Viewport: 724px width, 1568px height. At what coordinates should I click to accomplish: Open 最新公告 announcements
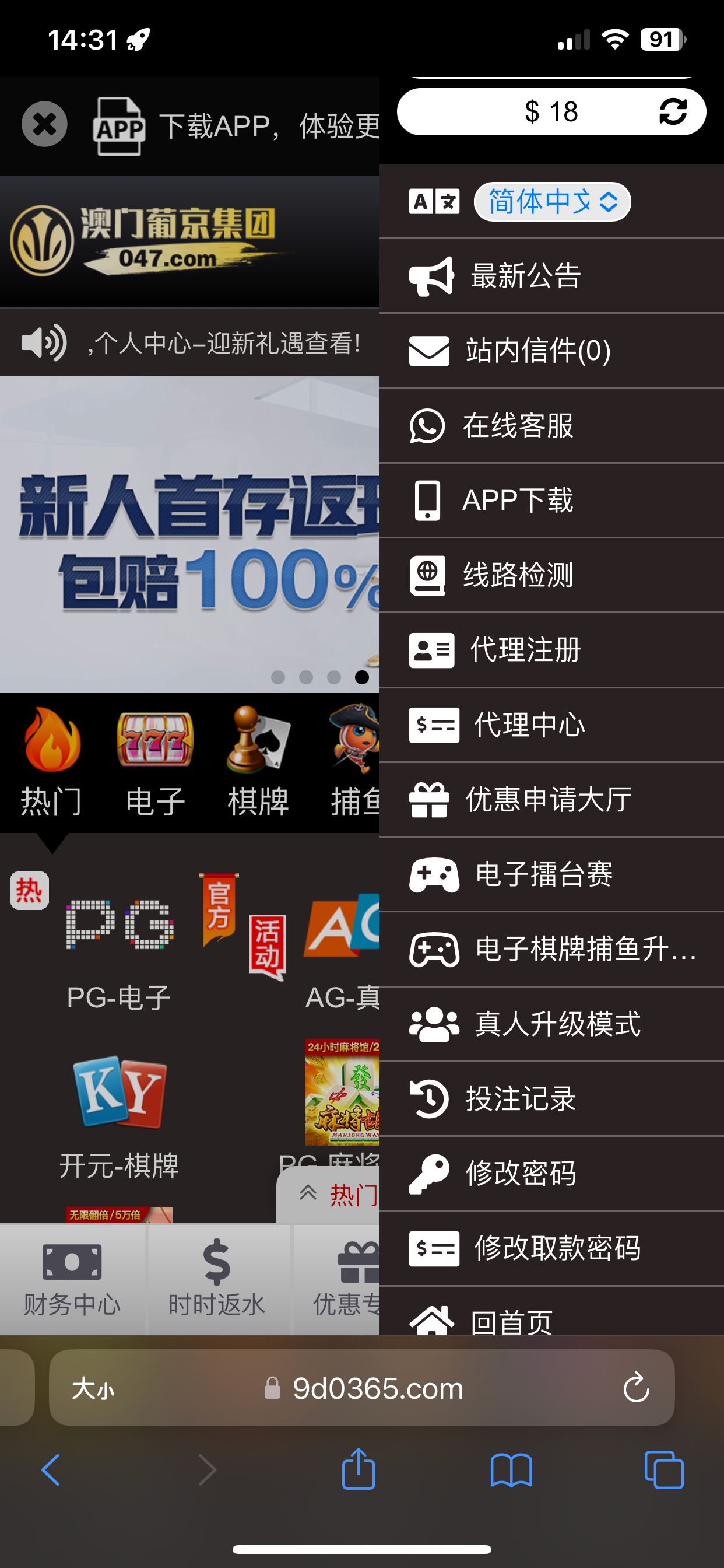point(526,276)
